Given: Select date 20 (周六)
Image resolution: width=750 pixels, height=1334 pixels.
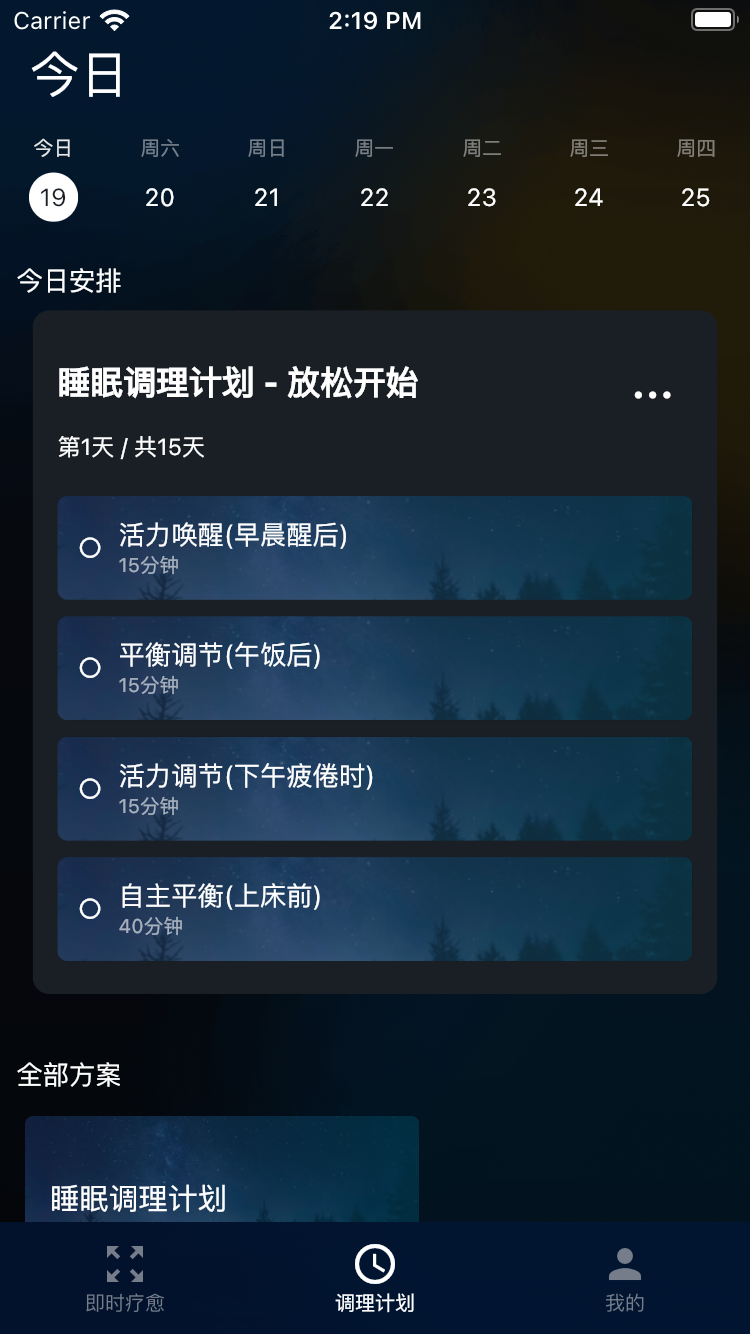Looking at the screenshot, I should [x=160, y=197].
